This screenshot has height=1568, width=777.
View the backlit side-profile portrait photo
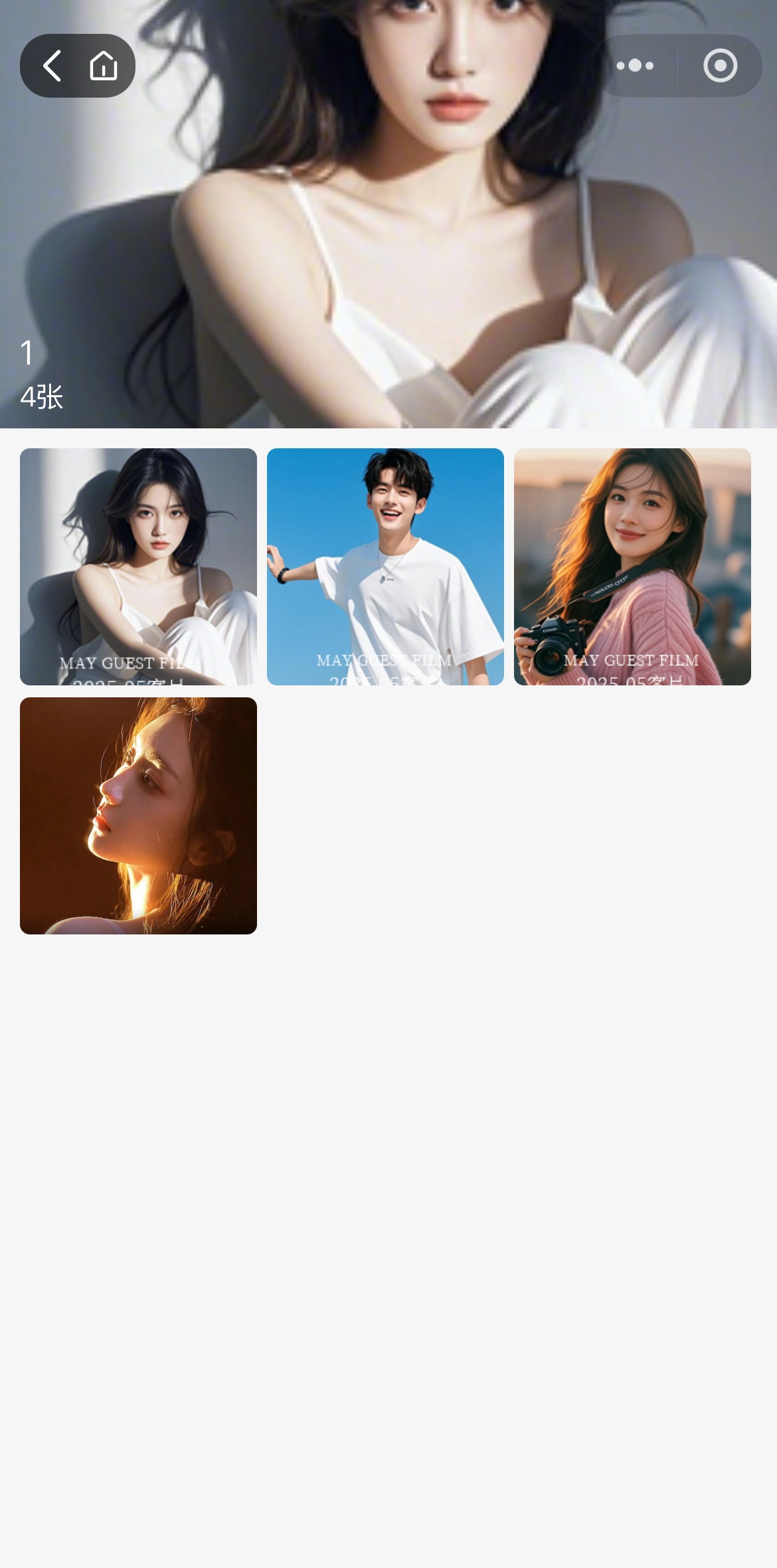pos(138,816)
